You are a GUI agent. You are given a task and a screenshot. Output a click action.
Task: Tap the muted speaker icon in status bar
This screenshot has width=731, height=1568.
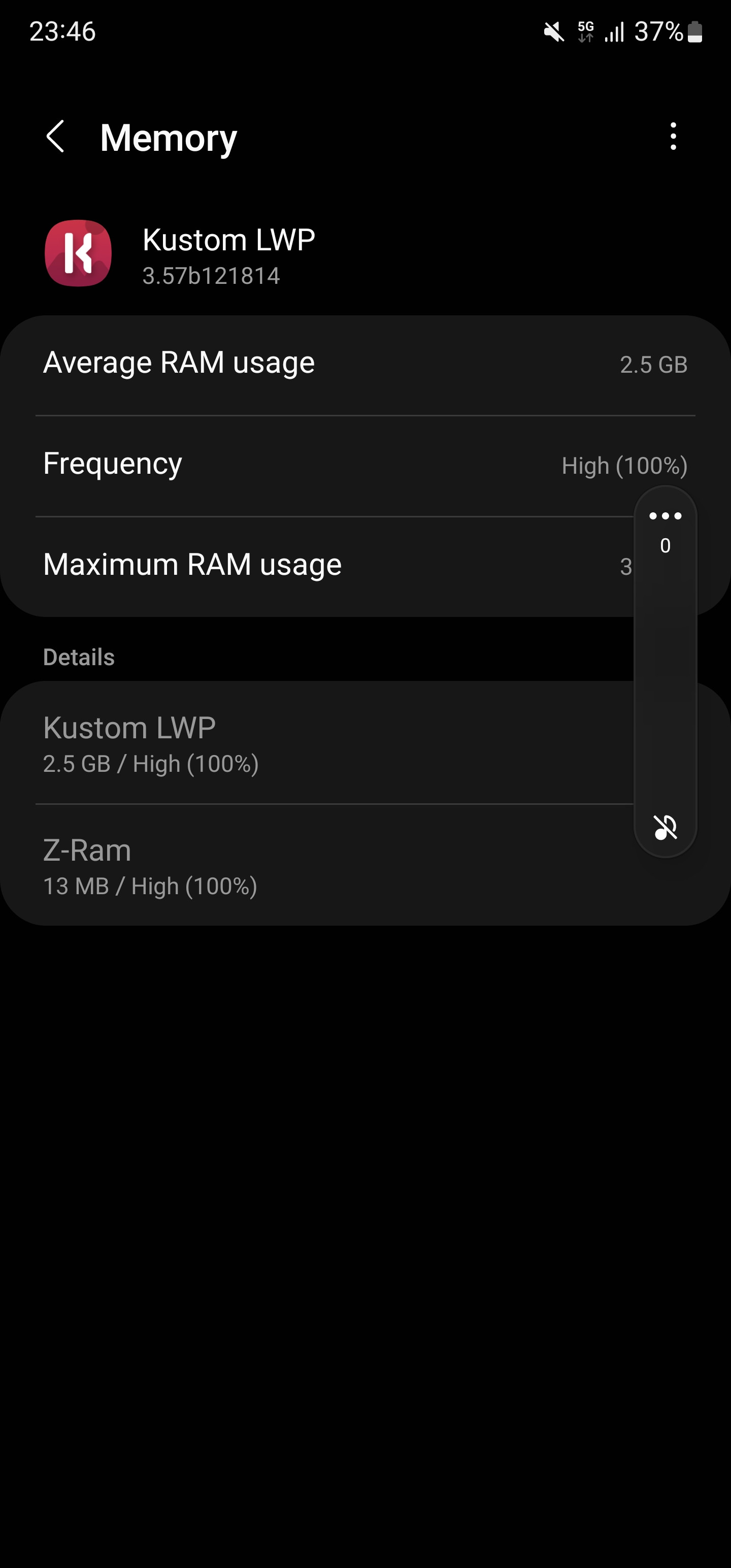553,34
